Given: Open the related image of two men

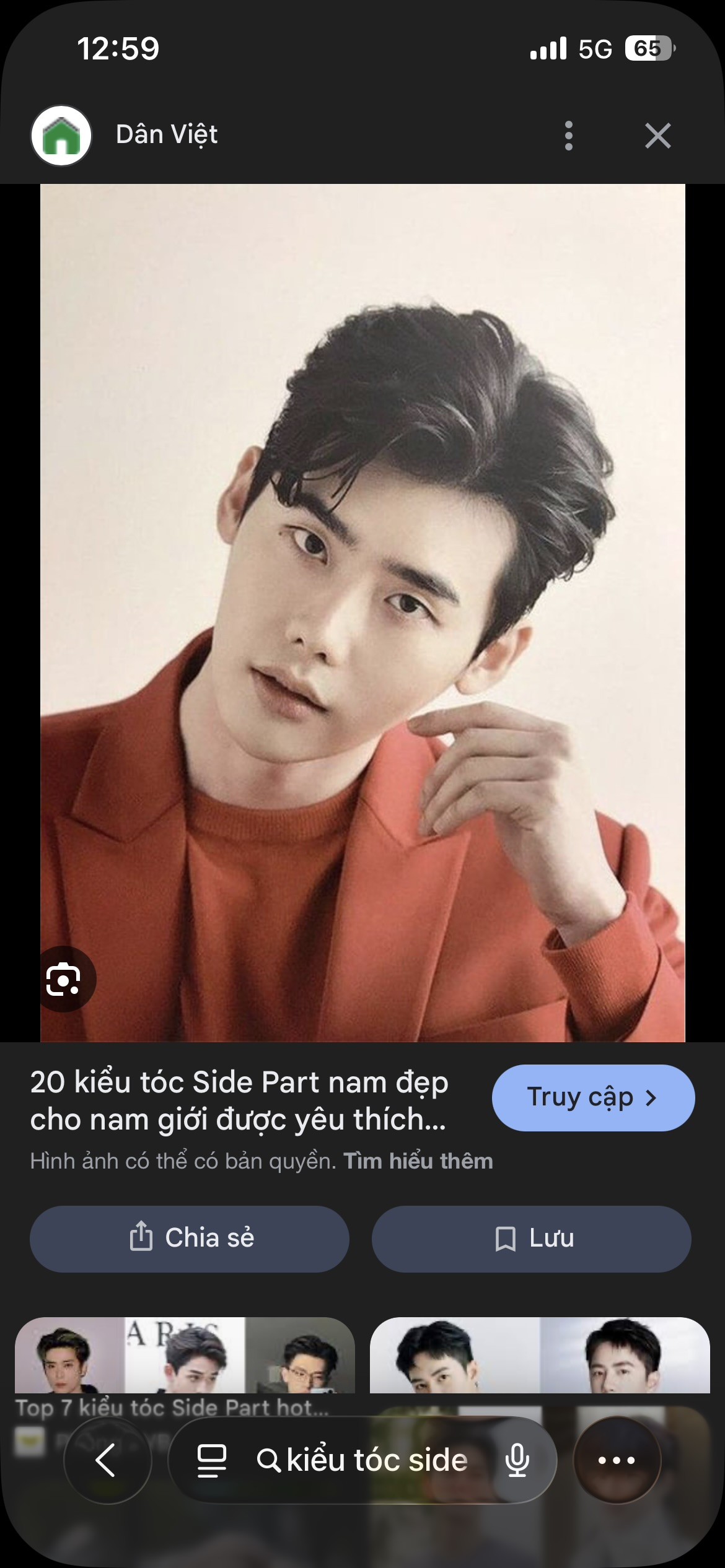Looking at the screenshot, I should tap(540, 1356).
